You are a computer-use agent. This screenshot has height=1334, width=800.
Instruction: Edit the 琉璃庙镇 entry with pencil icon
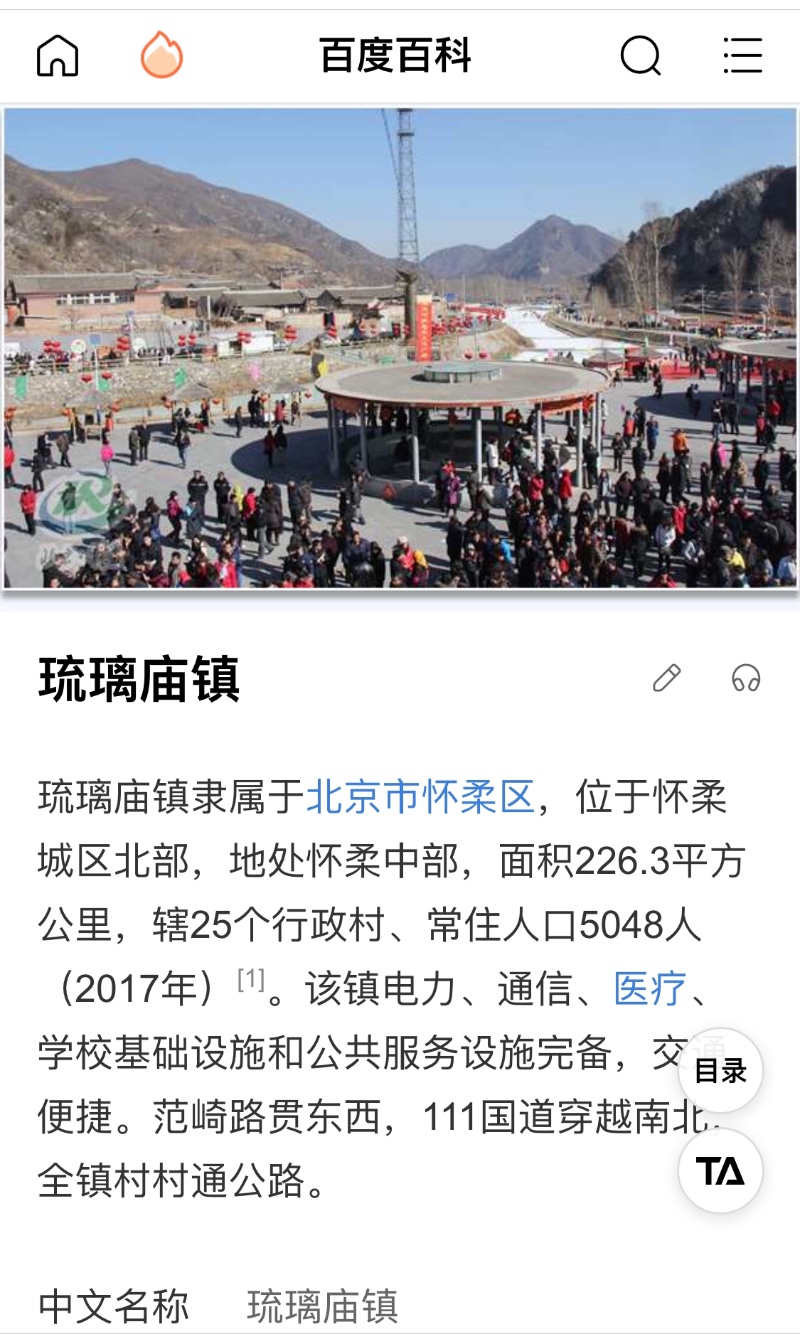[x=667, y=678]
